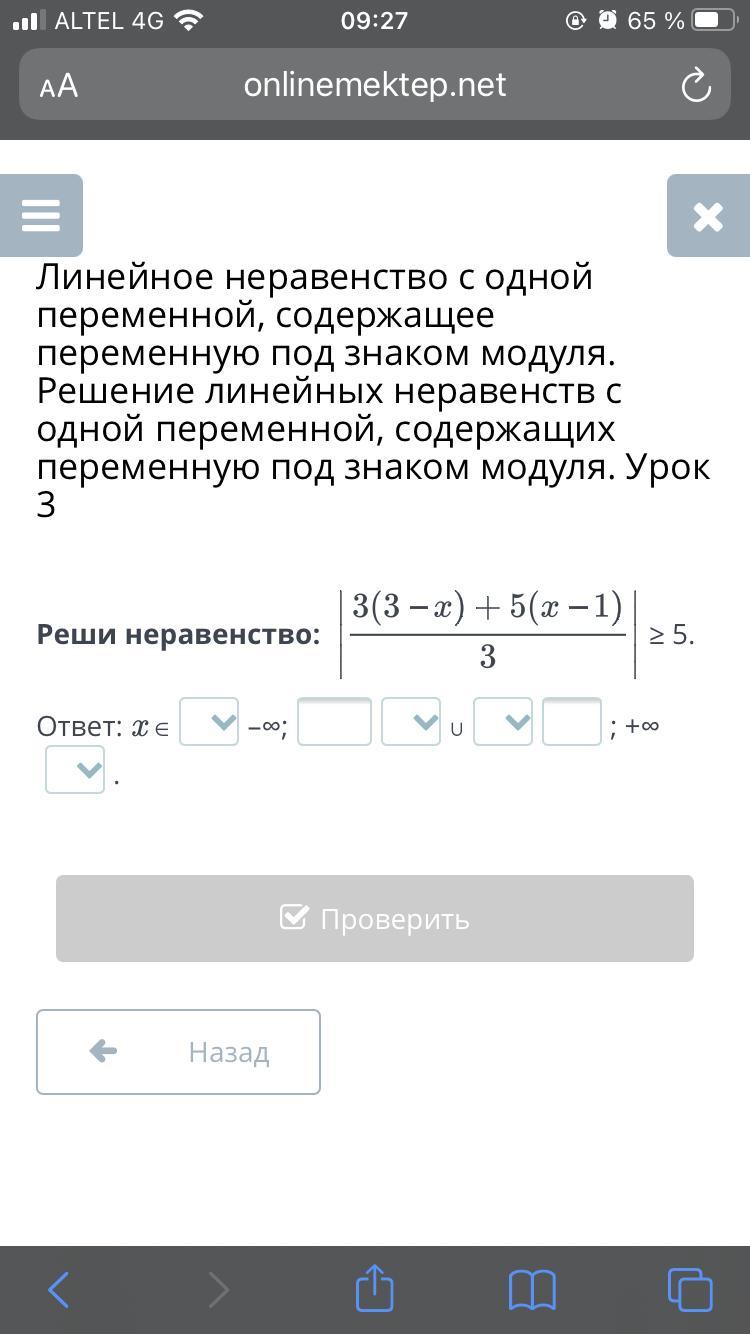Go back in Safari browser history
Image resolution: width=750 pixels, height=1334 pixels.
pyautogui.click(x=59, y=1290)
